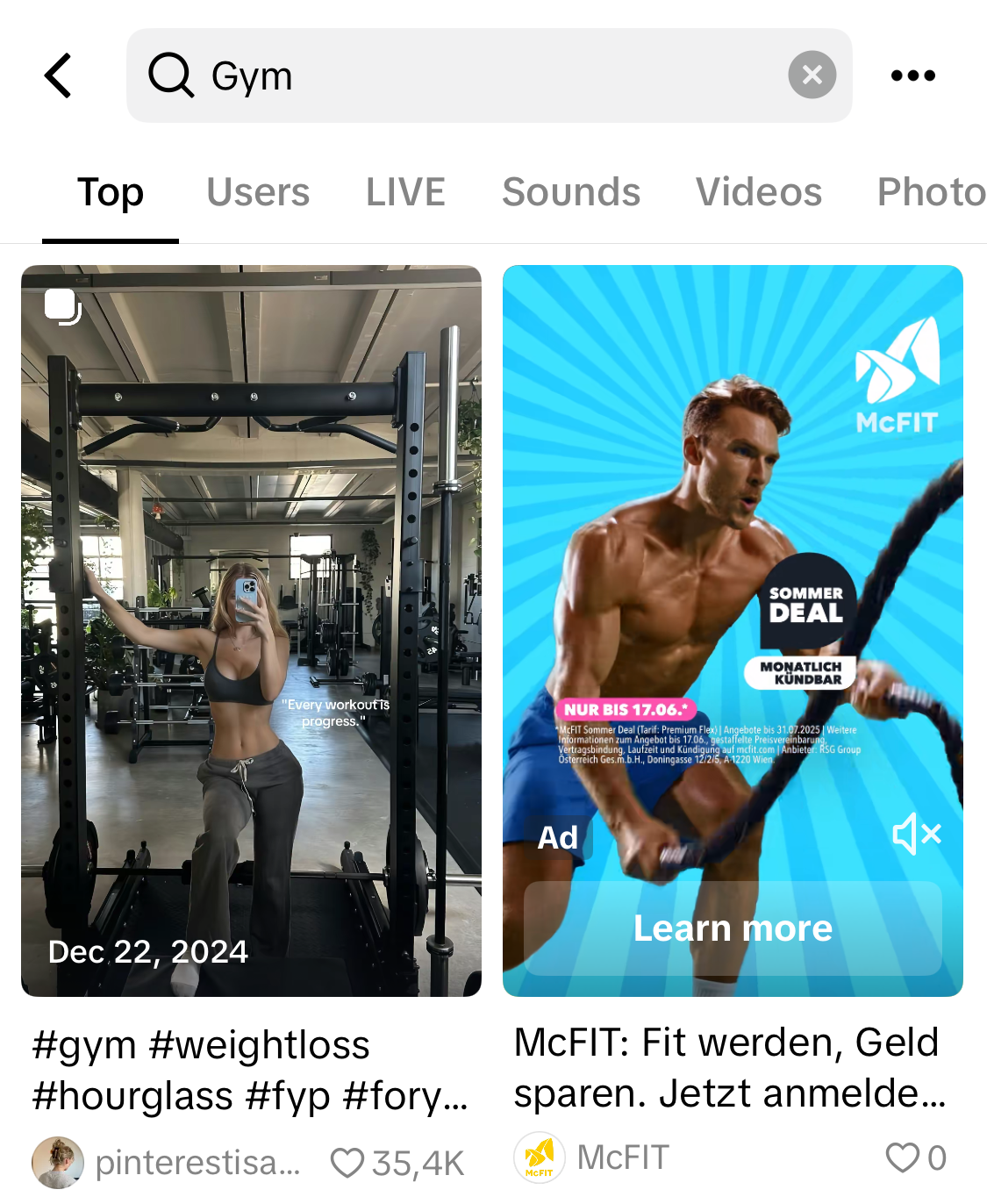987x1204 pixels.
Task: Select the Top tab
Action: click(111, 192)
